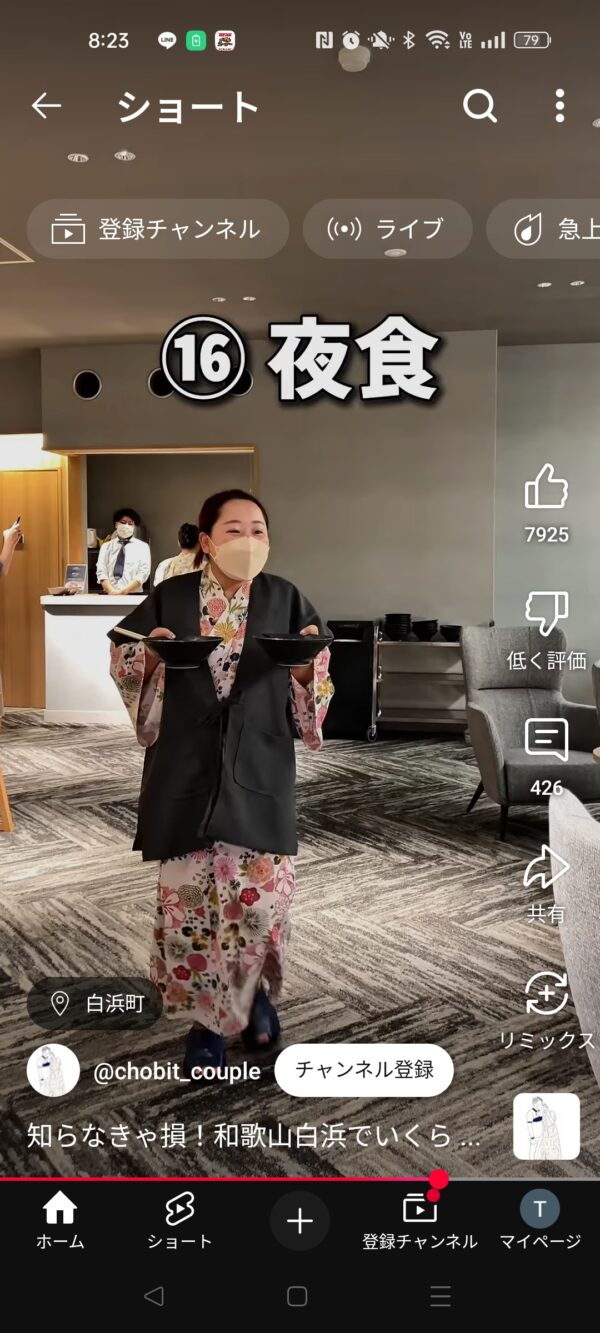Remix this short with リミックス
Screen dimensions: 600x1333
tap(546, 995)
